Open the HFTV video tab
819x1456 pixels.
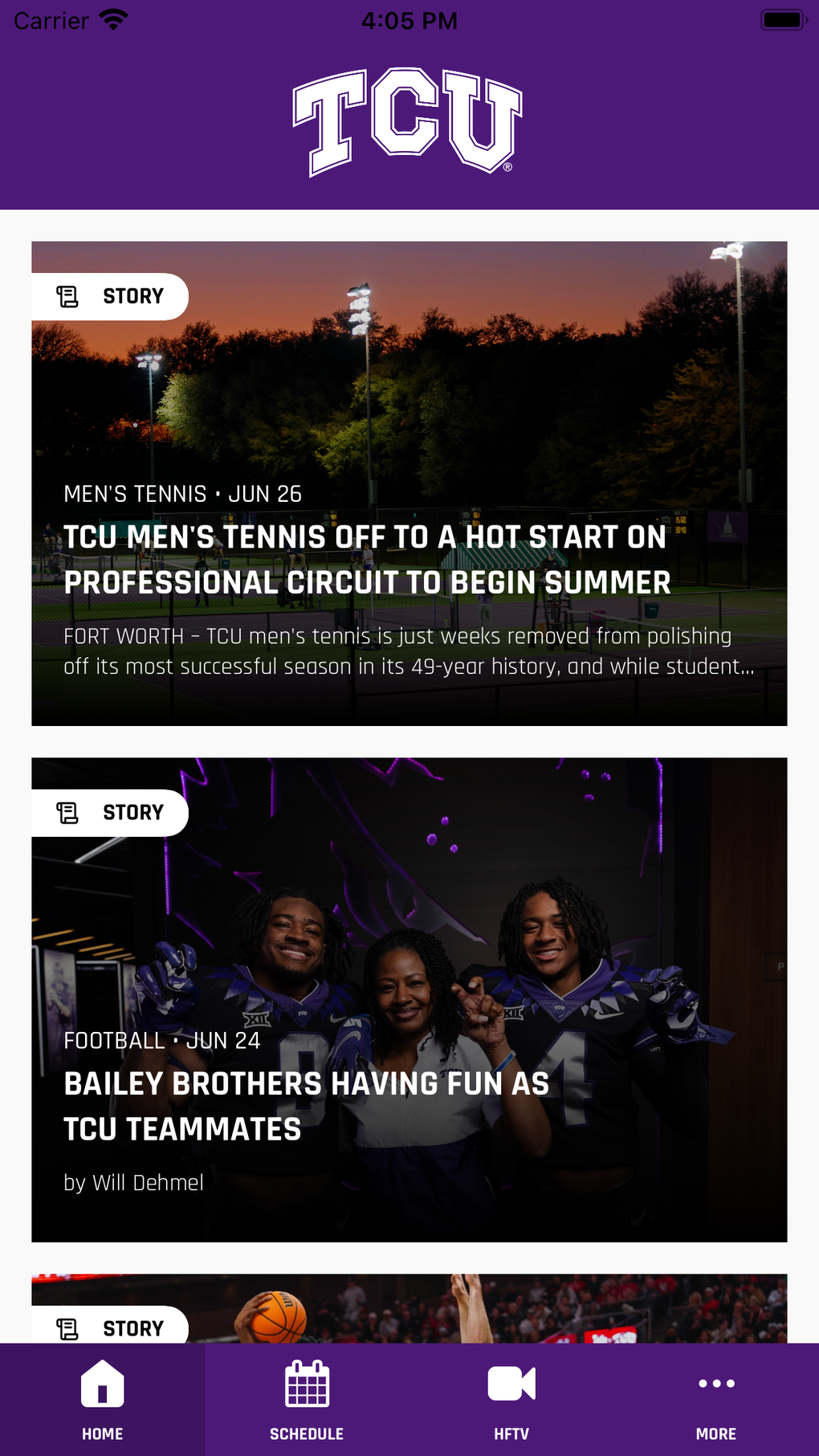[x=511, y=1399]
